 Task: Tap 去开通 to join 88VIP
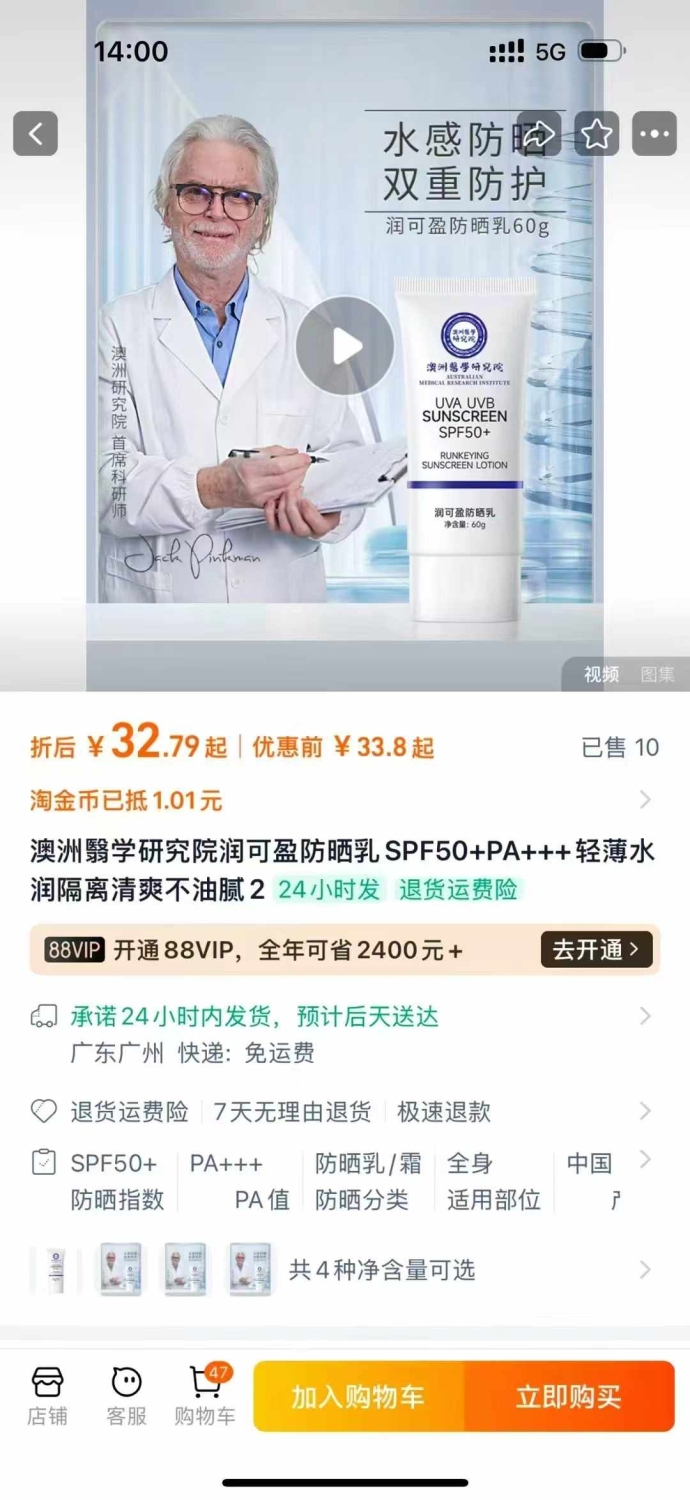596,949
